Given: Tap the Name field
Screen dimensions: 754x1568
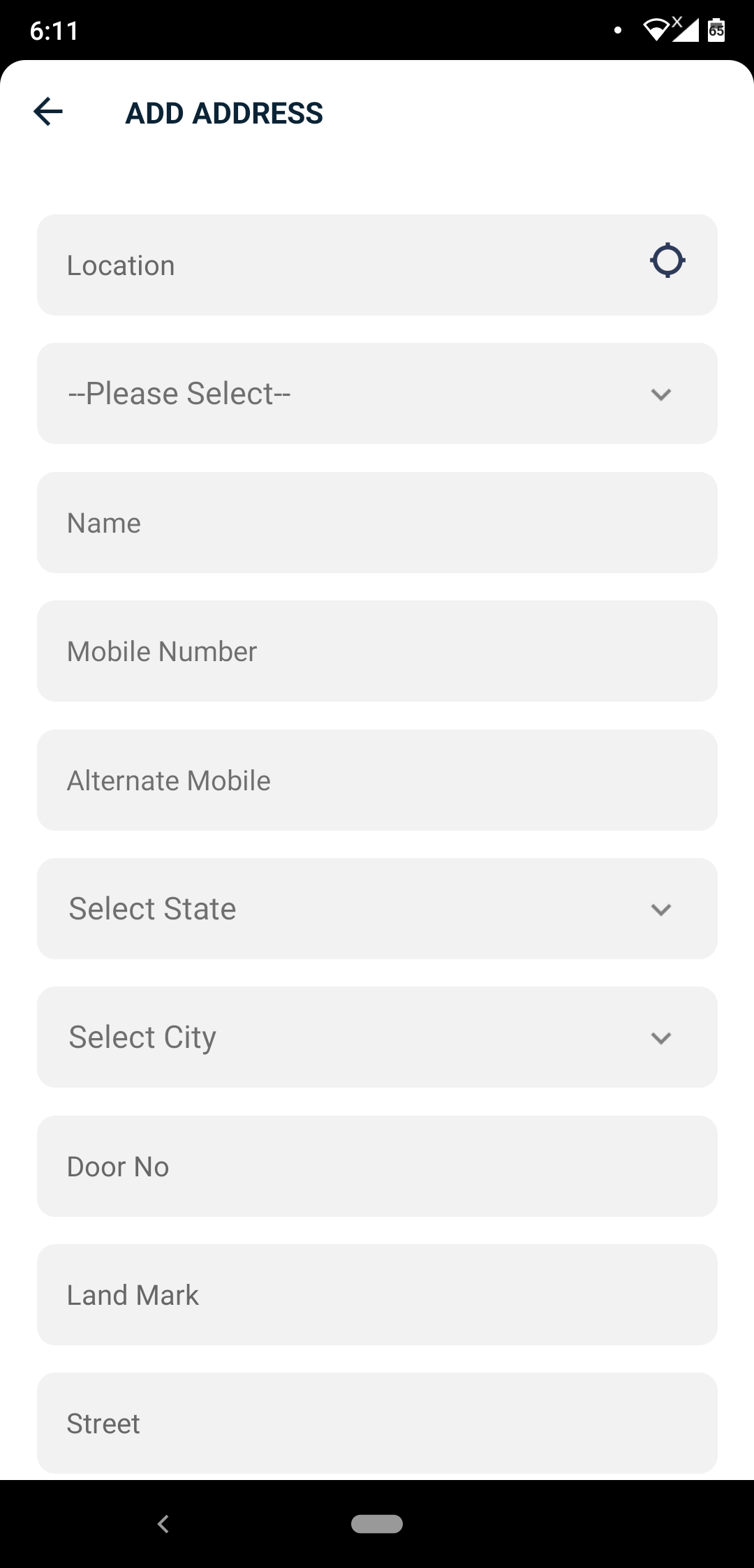Looking at the screenshot, I should point(377,522).
